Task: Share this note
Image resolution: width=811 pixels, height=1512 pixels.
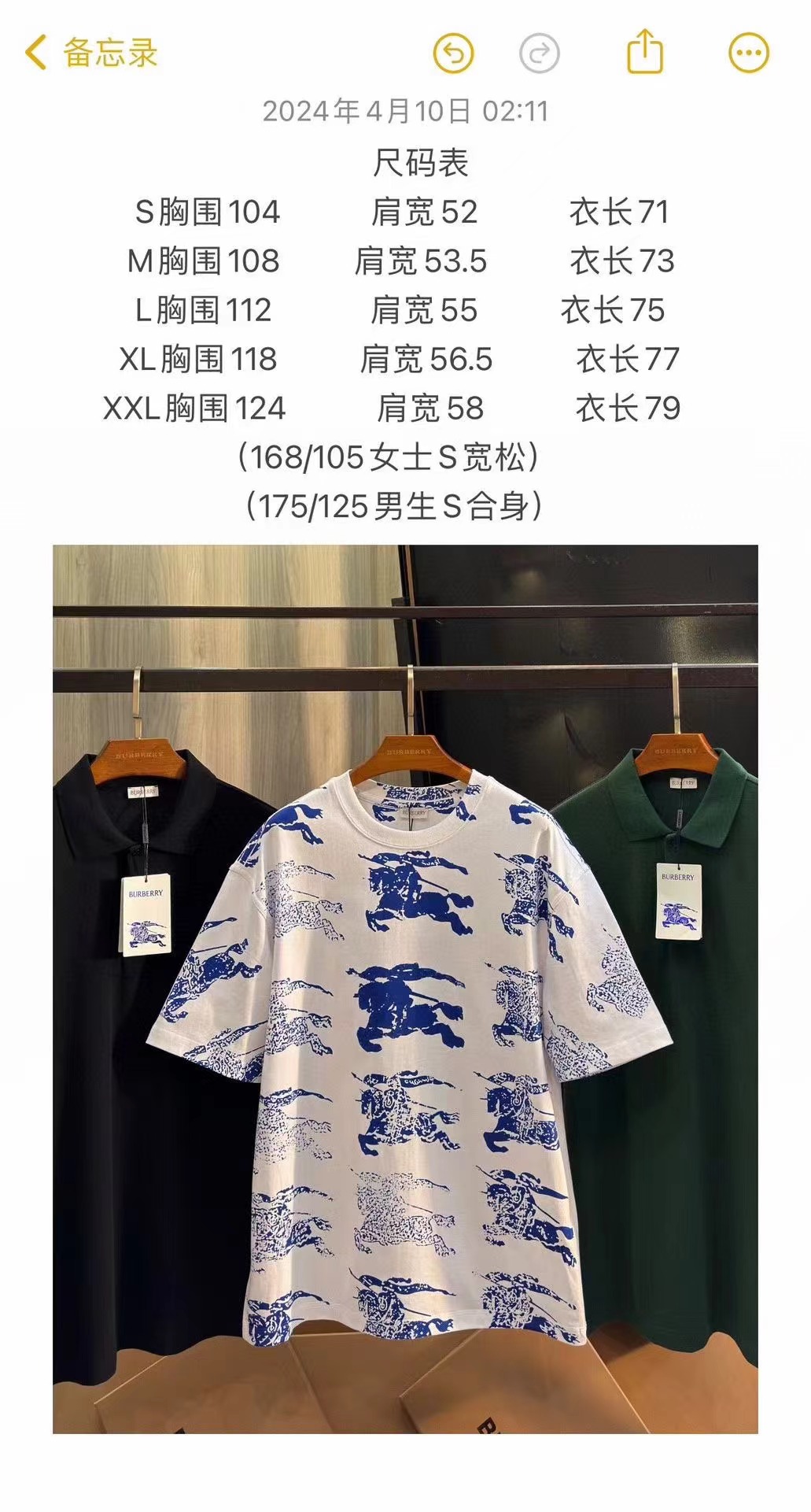Action: coord(644,52)
